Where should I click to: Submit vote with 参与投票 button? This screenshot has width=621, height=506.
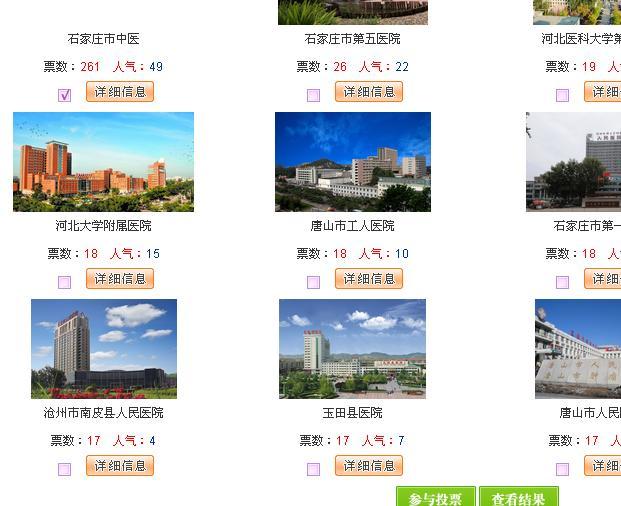click(435, 497)
